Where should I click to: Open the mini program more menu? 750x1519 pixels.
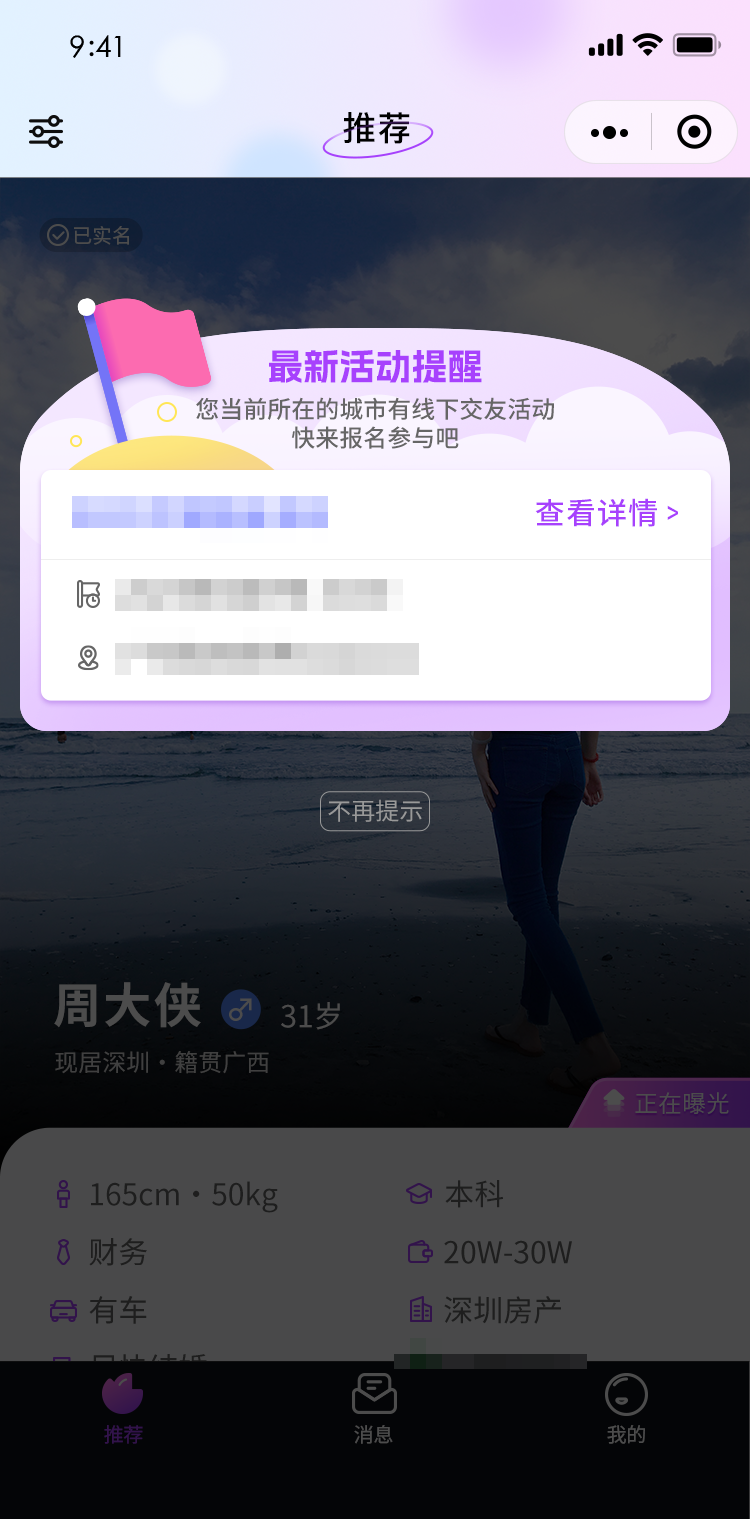point(609,132)
